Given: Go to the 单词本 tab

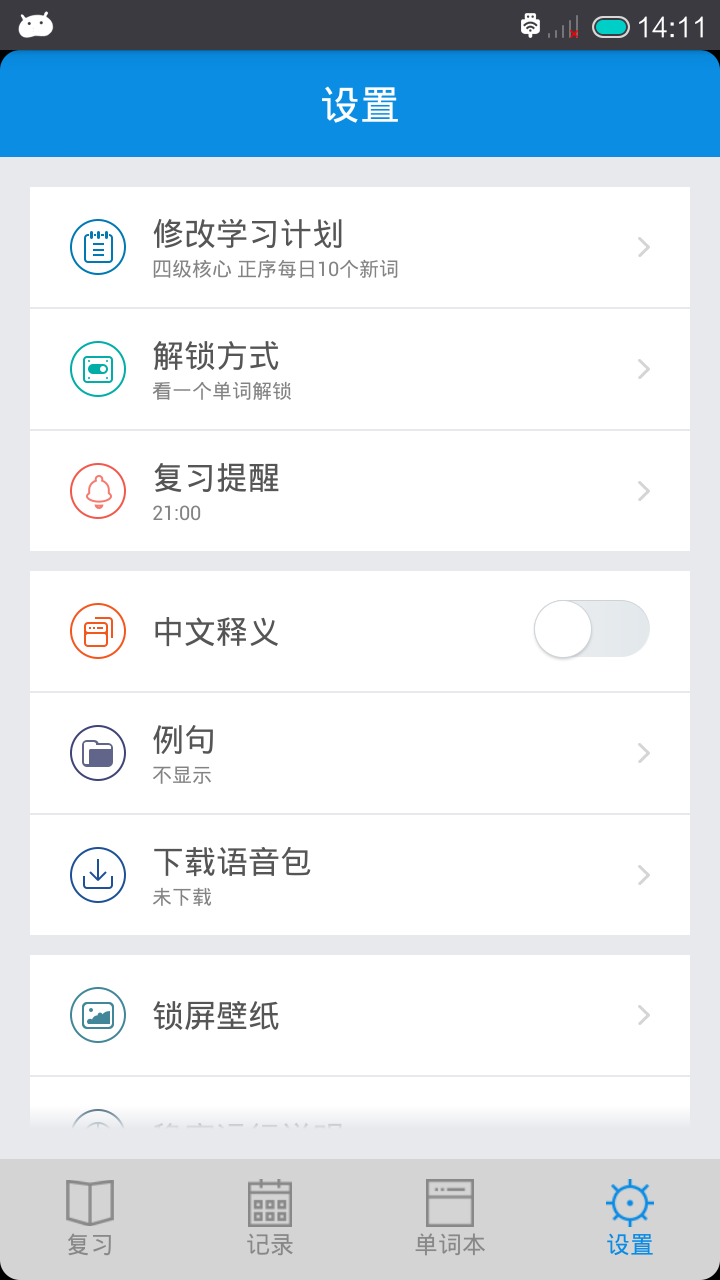Looking at the screenshot, I should (x=450, y=1217).
